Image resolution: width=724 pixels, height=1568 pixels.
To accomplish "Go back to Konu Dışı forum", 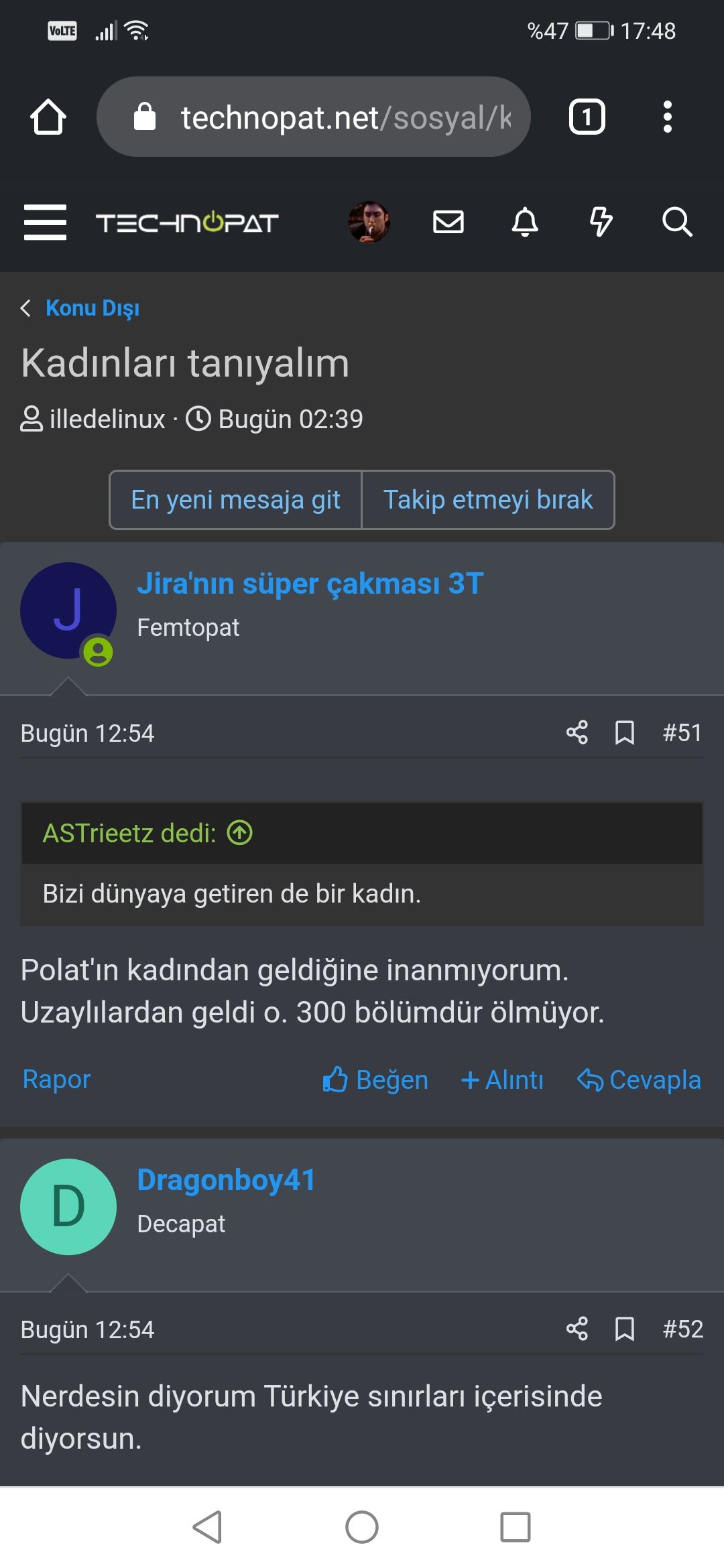I will pos(92,308).
